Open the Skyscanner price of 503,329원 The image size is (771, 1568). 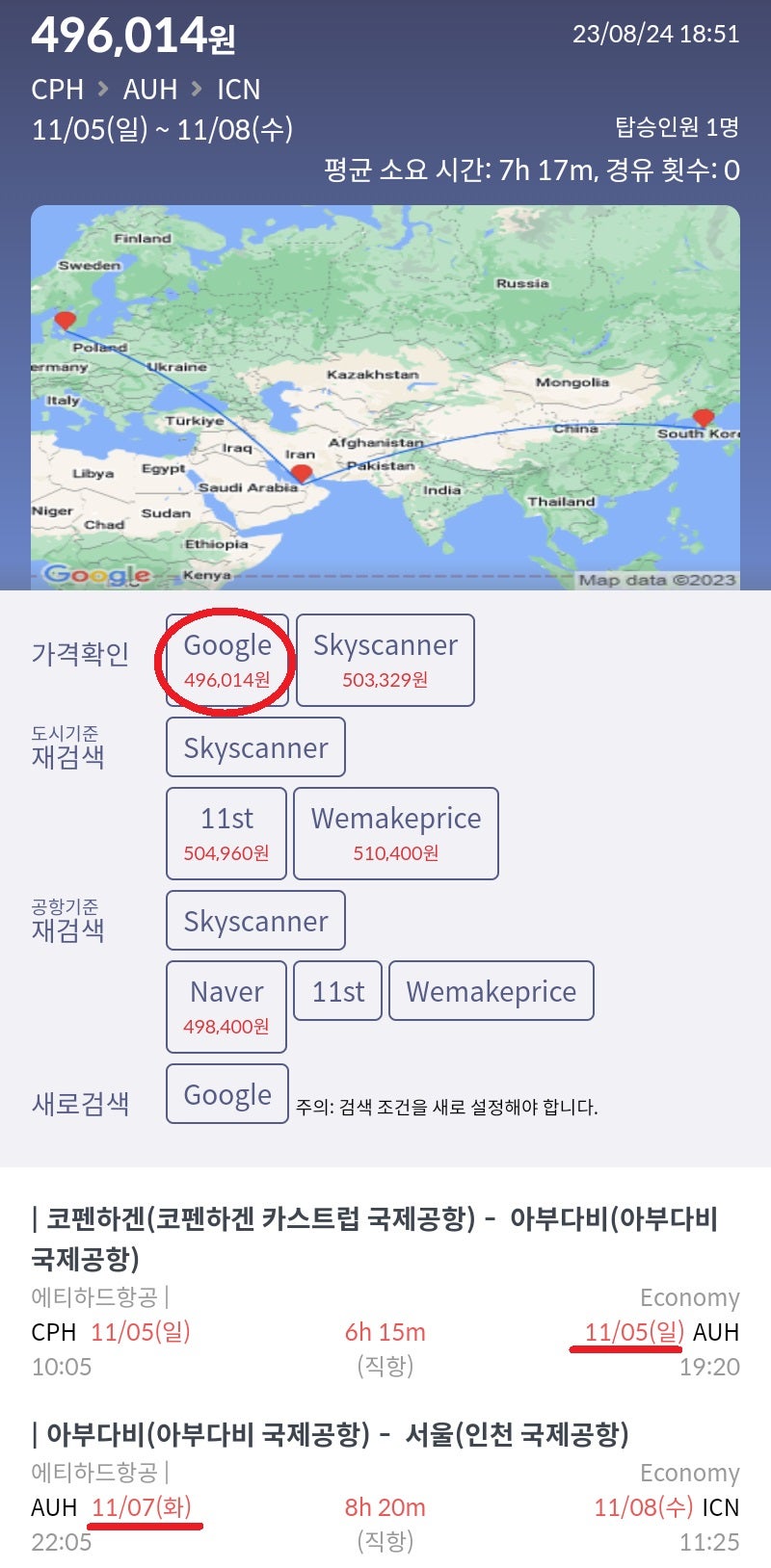pos(385,661)
